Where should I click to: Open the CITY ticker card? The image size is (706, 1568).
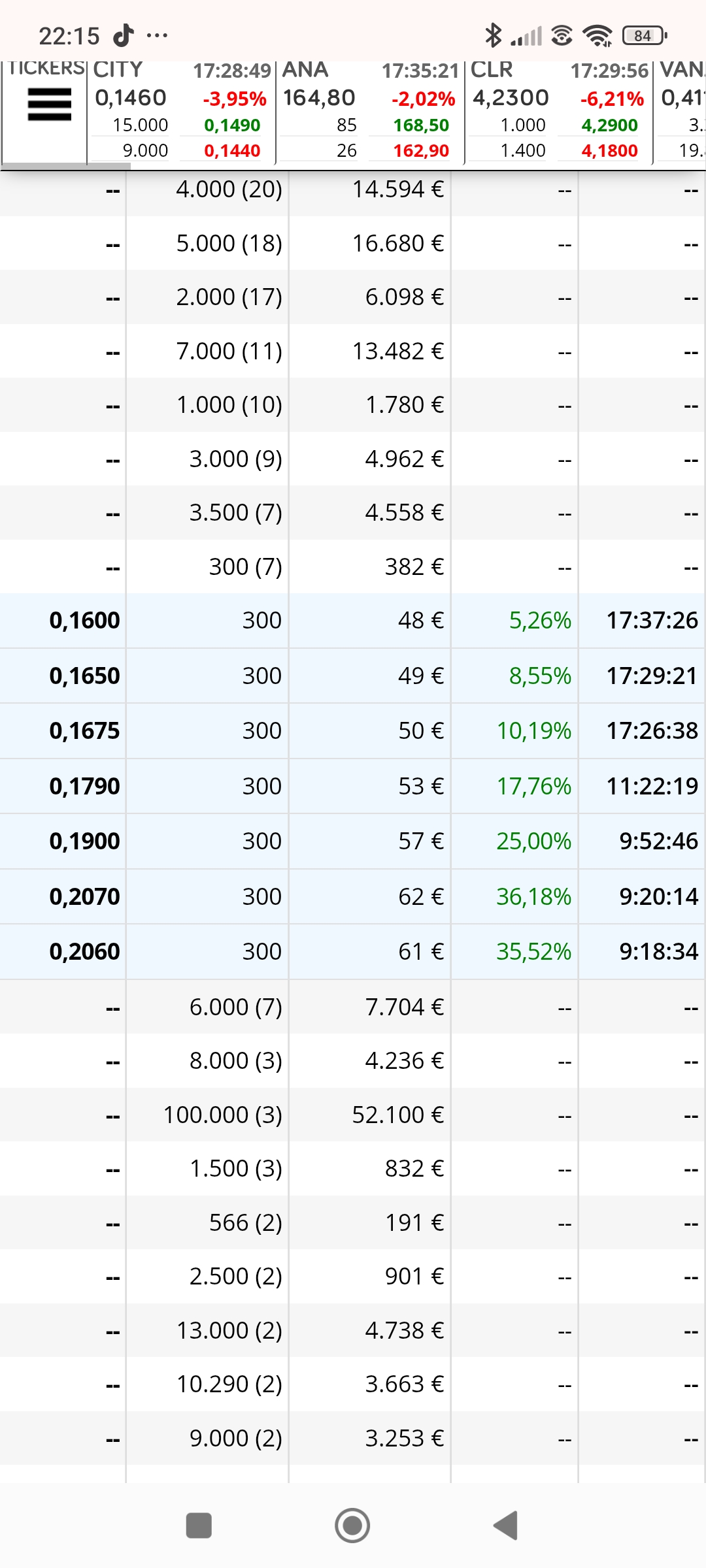(x=181, y=110)
